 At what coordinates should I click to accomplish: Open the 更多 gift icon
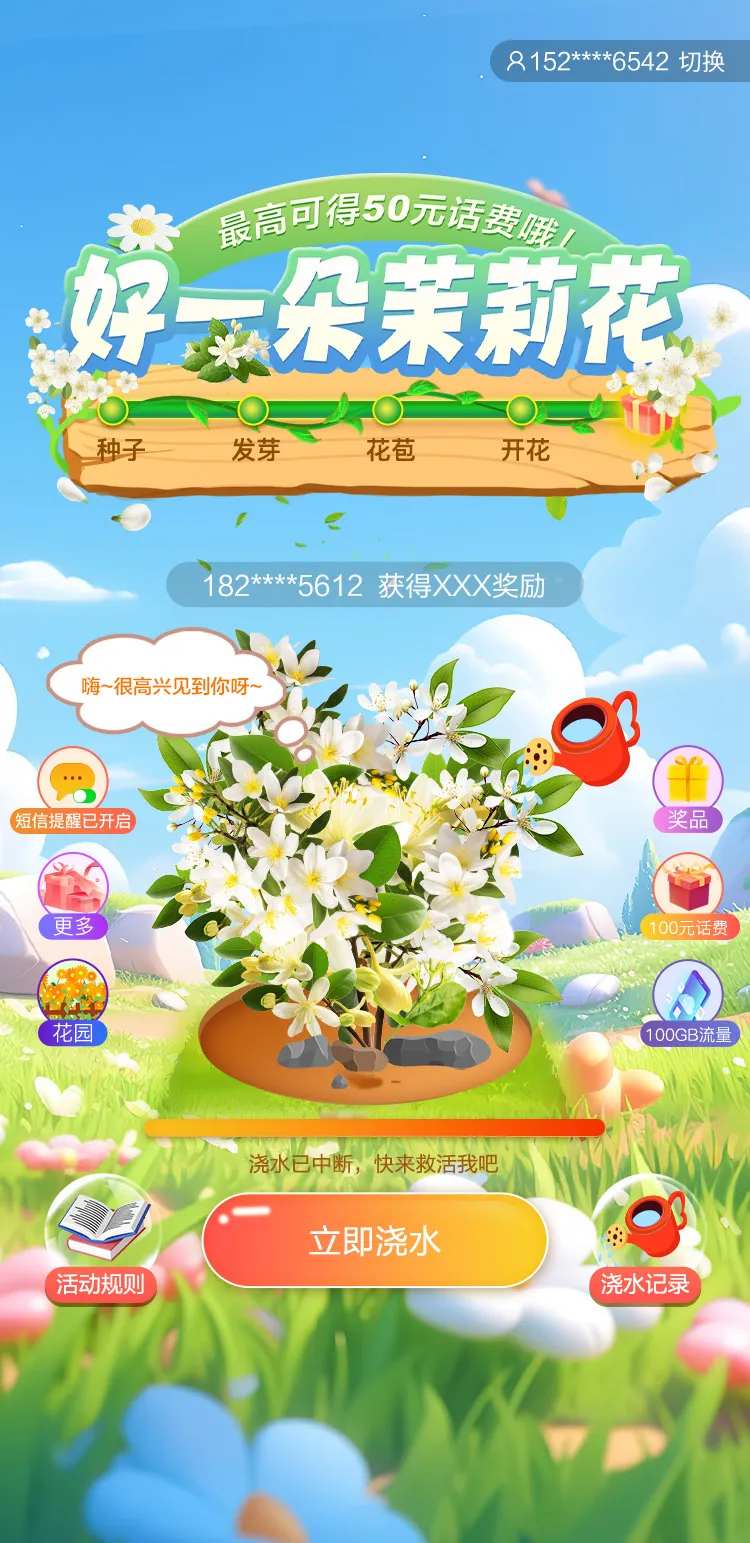click(x=73, y=898)
